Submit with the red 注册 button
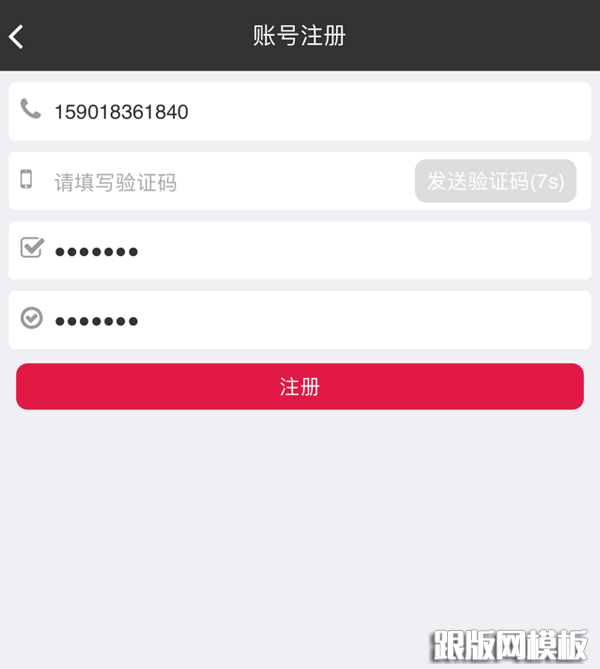Viewport: 600px width, 669px height. click(x=300, y=386)
